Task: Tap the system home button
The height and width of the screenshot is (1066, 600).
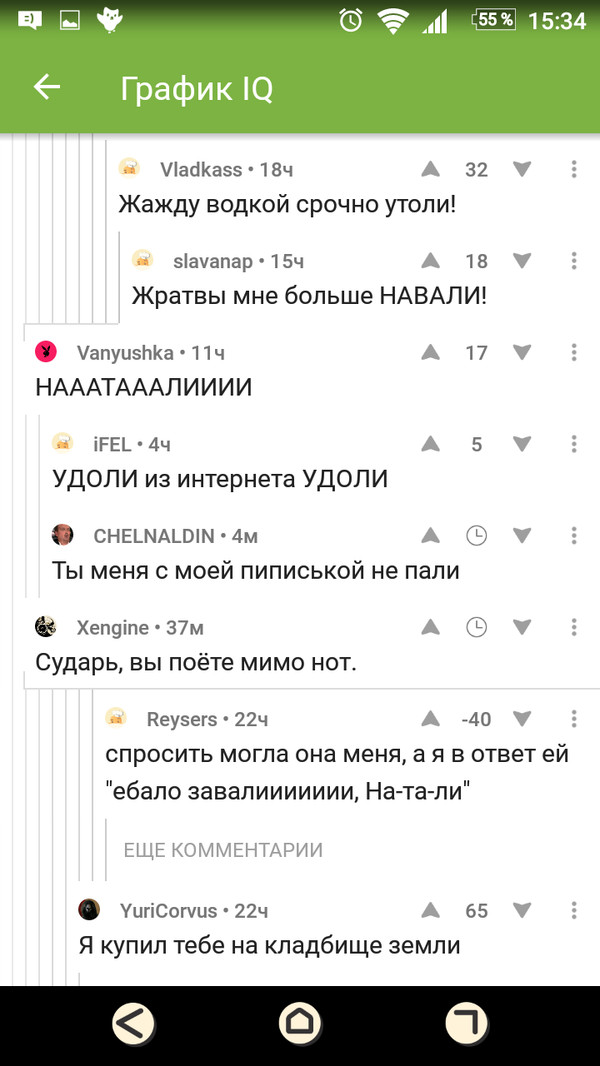Action: [299, 1022]
